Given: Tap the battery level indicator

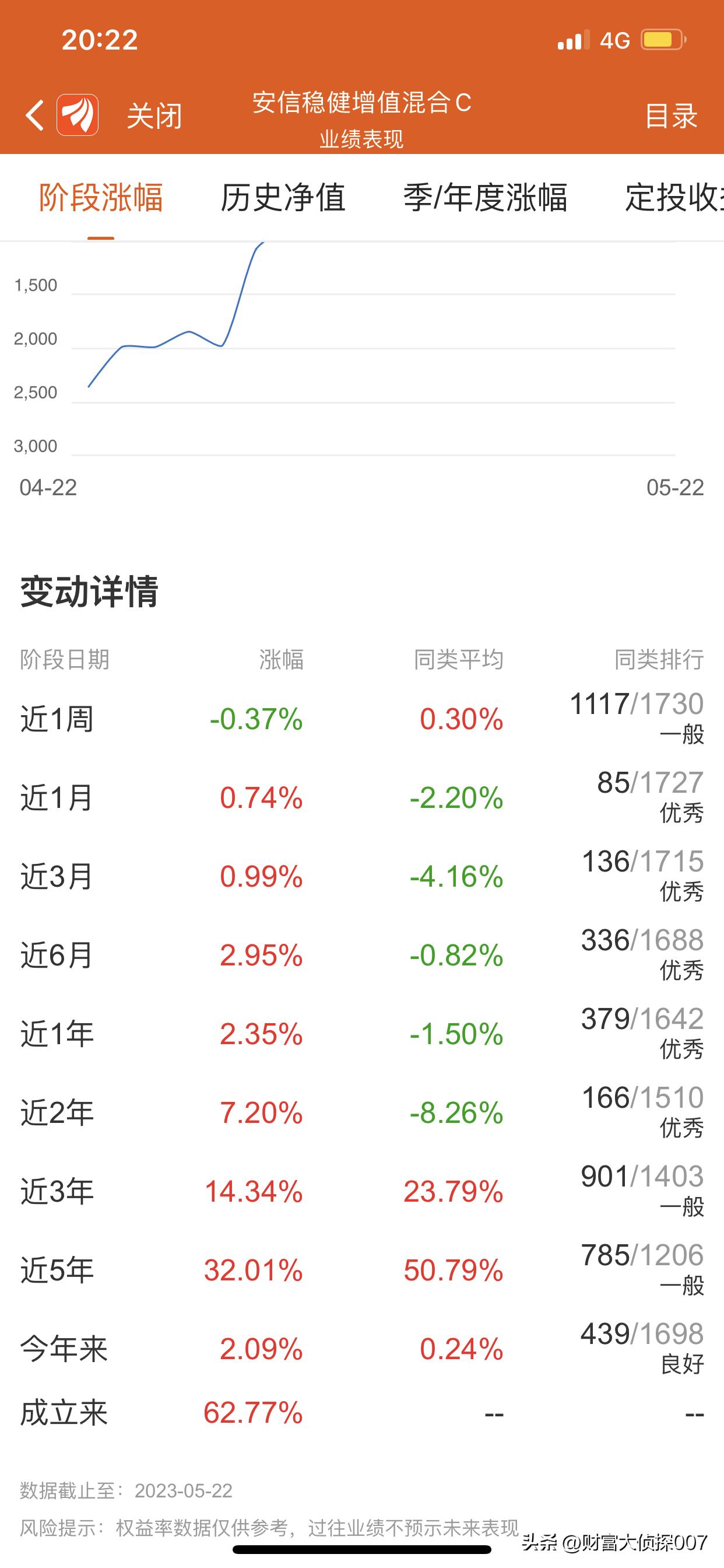Looking at the screenshot, I should pyautogui.click(x=663, y=38).
